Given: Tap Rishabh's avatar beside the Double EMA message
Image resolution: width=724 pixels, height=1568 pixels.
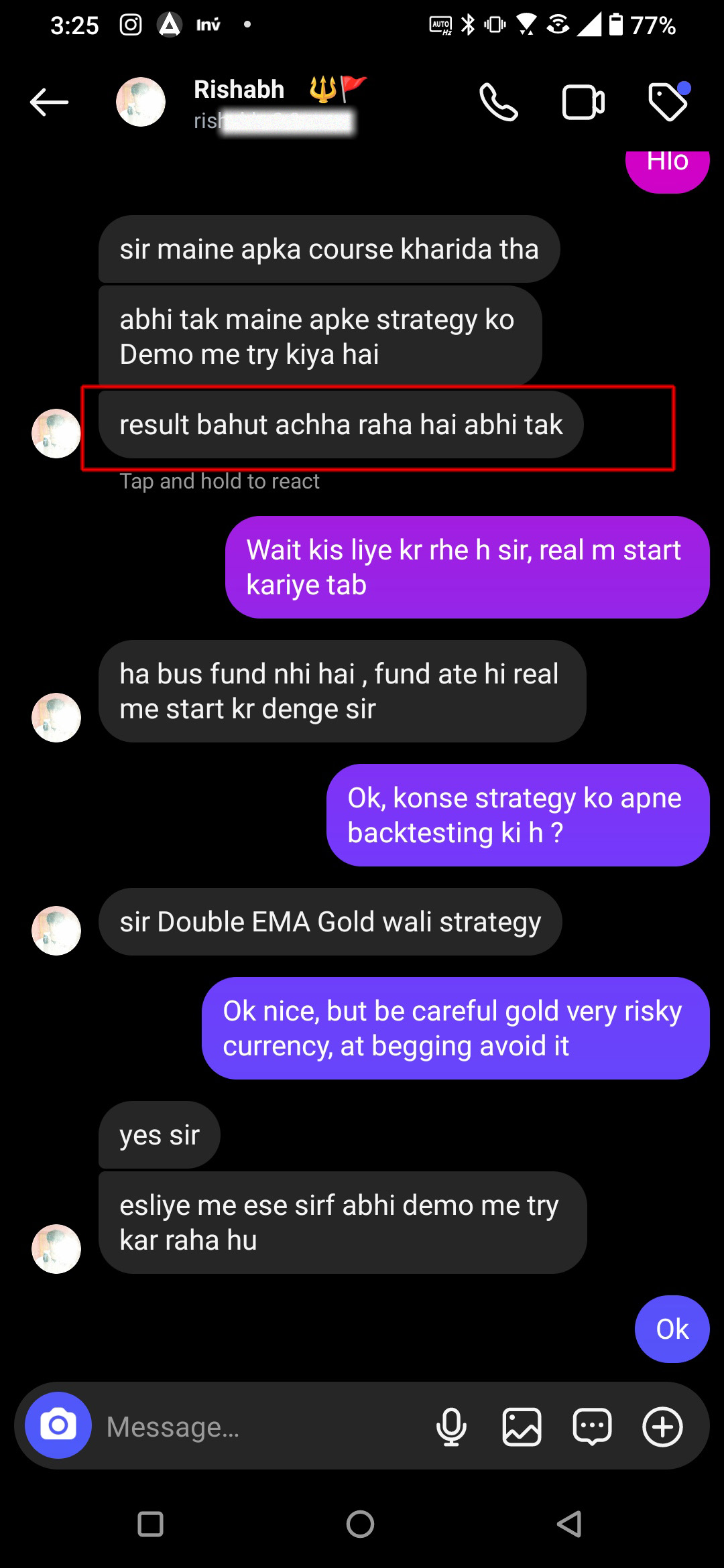Looking at the screenshot, I should coord(56,930).
